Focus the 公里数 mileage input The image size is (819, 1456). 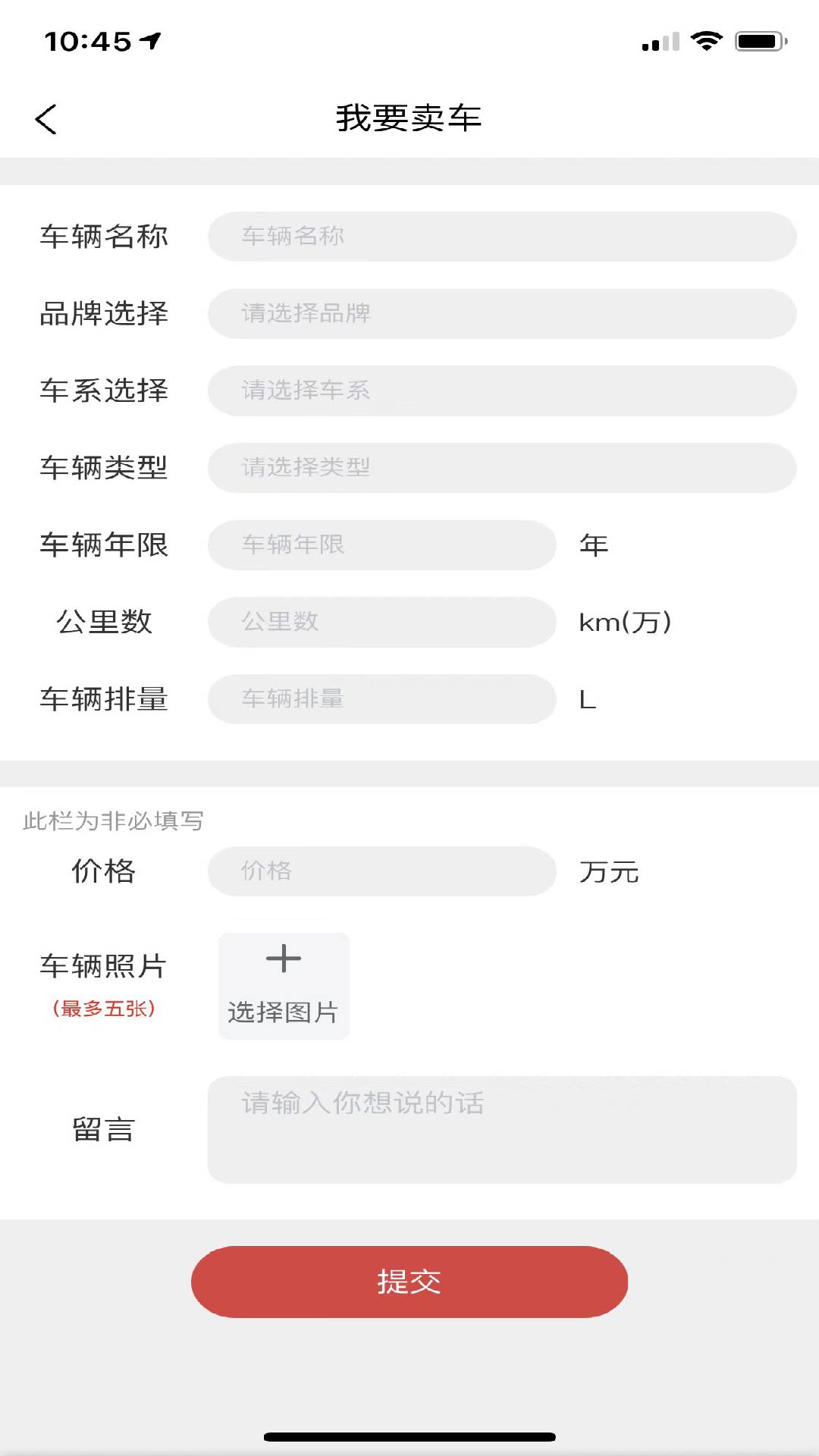coord(380,622)
